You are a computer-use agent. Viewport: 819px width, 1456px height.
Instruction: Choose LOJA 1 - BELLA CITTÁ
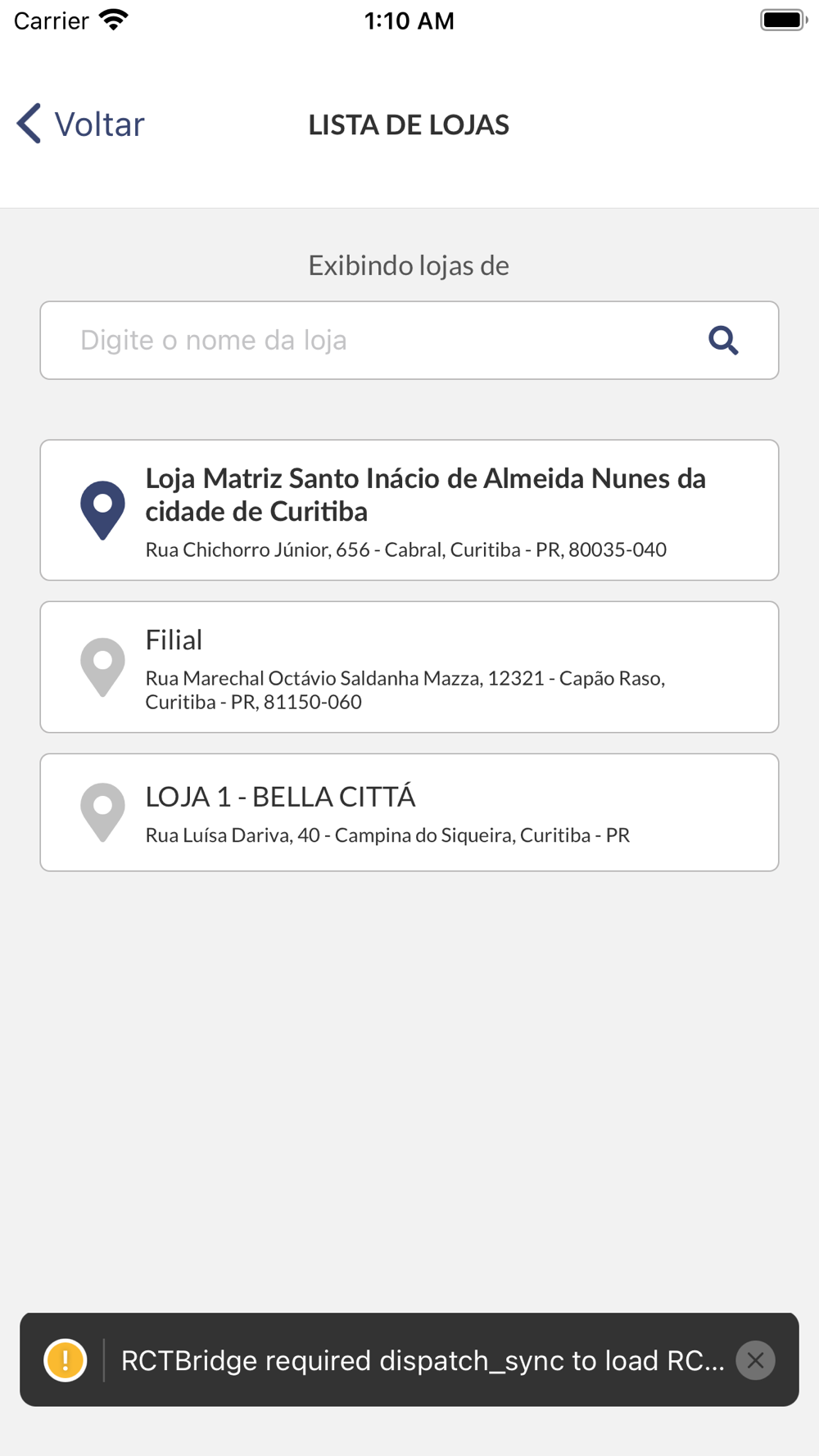click(x=409, y=812)
